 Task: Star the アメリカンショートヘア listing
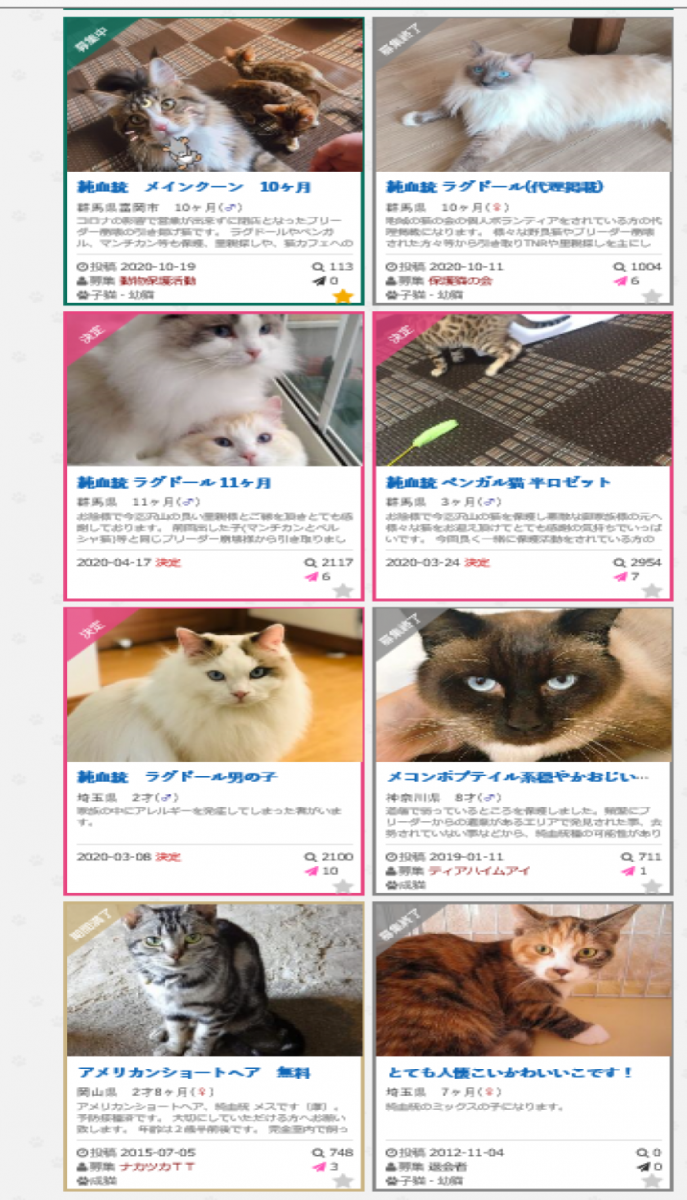[343, 1181]
